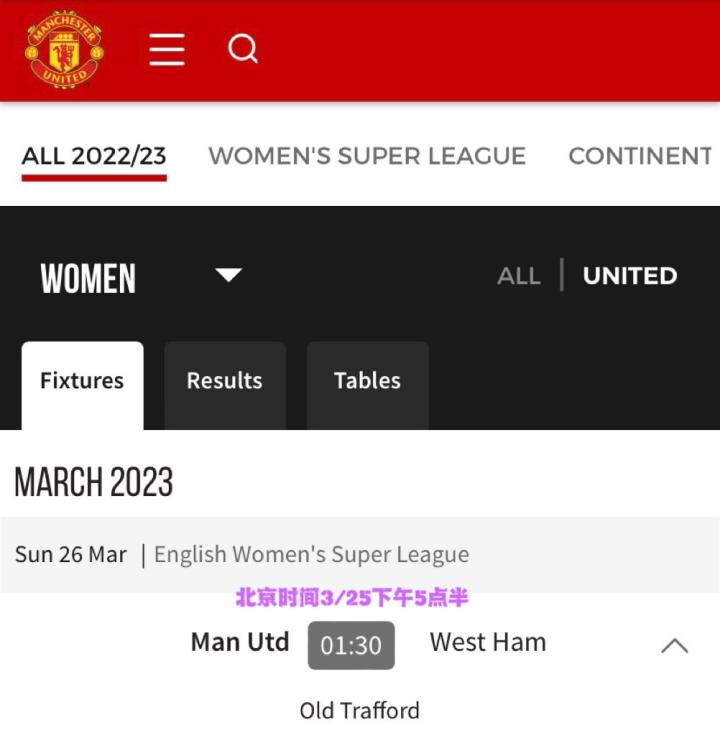Viewport: 720px width, 735px height.
Task: Filter fixtures to UNITED only
Action: click(630, 276)
